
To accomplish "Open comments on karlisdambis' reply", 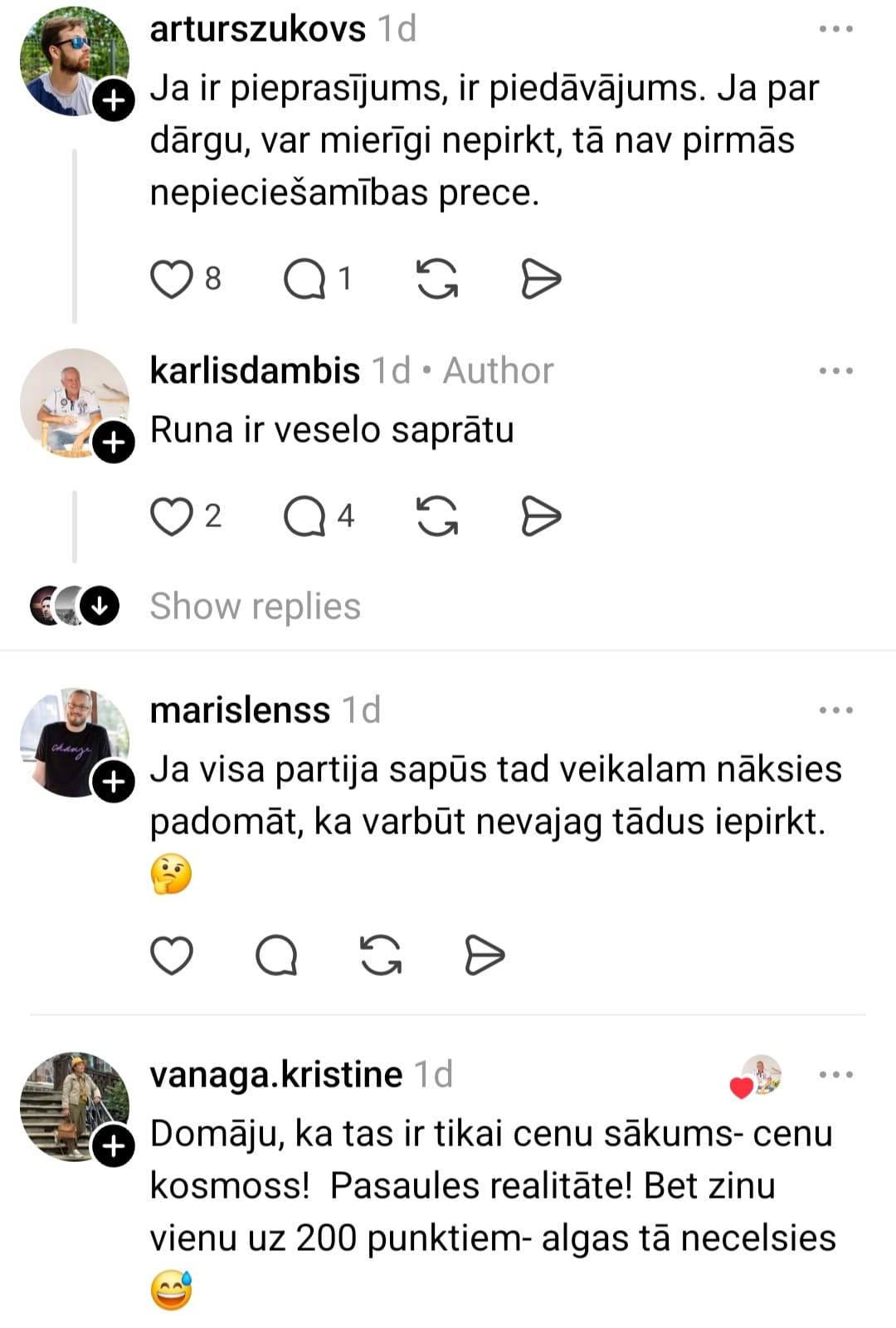I will (304, 516).
